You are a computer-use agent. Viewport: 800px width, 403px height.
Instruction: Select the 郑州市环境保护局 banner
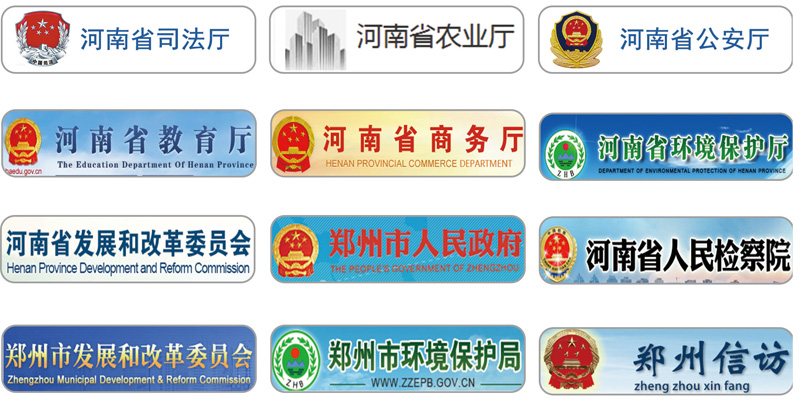tap(397, 358)
